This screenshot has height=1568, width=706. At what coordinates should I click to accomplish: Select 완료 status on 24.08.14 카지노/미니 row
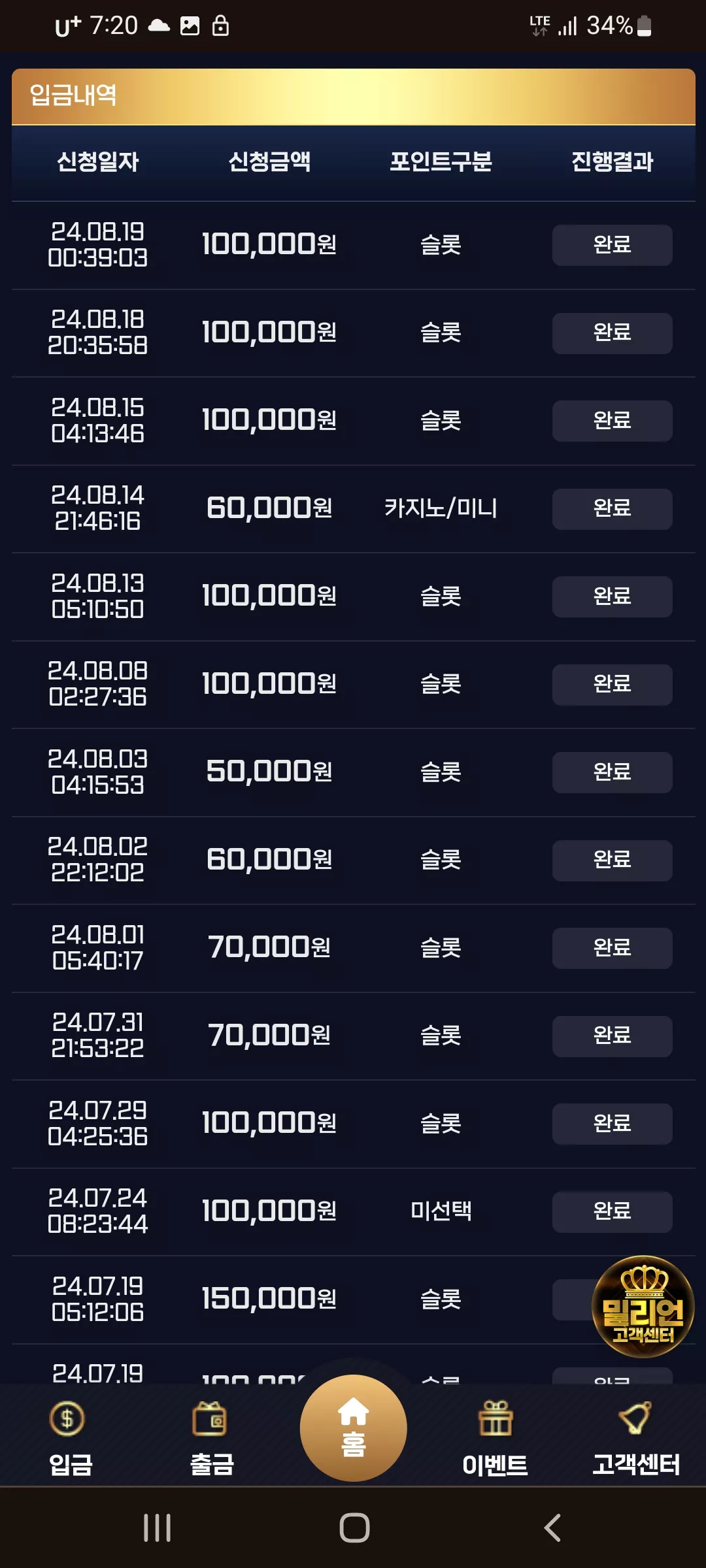click(613, 508)
